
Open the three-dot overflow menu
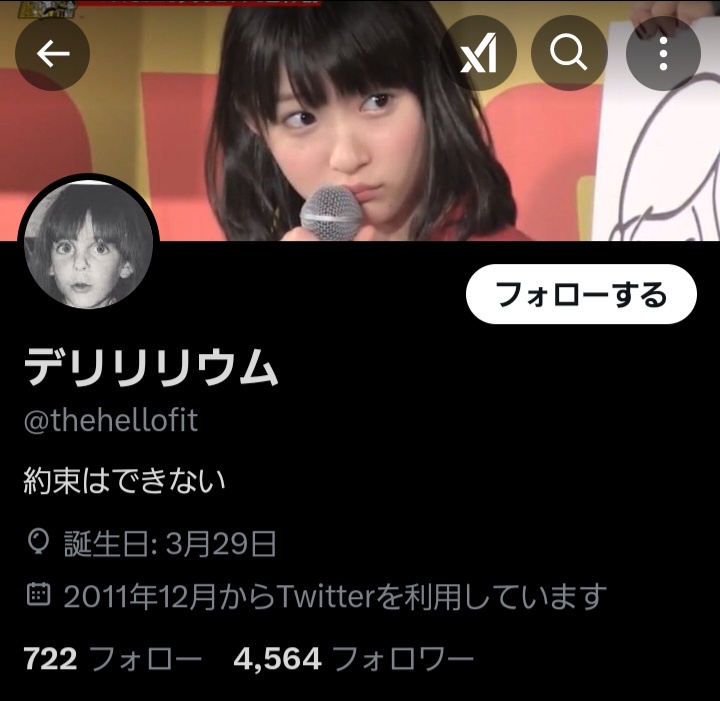[662, 53]
